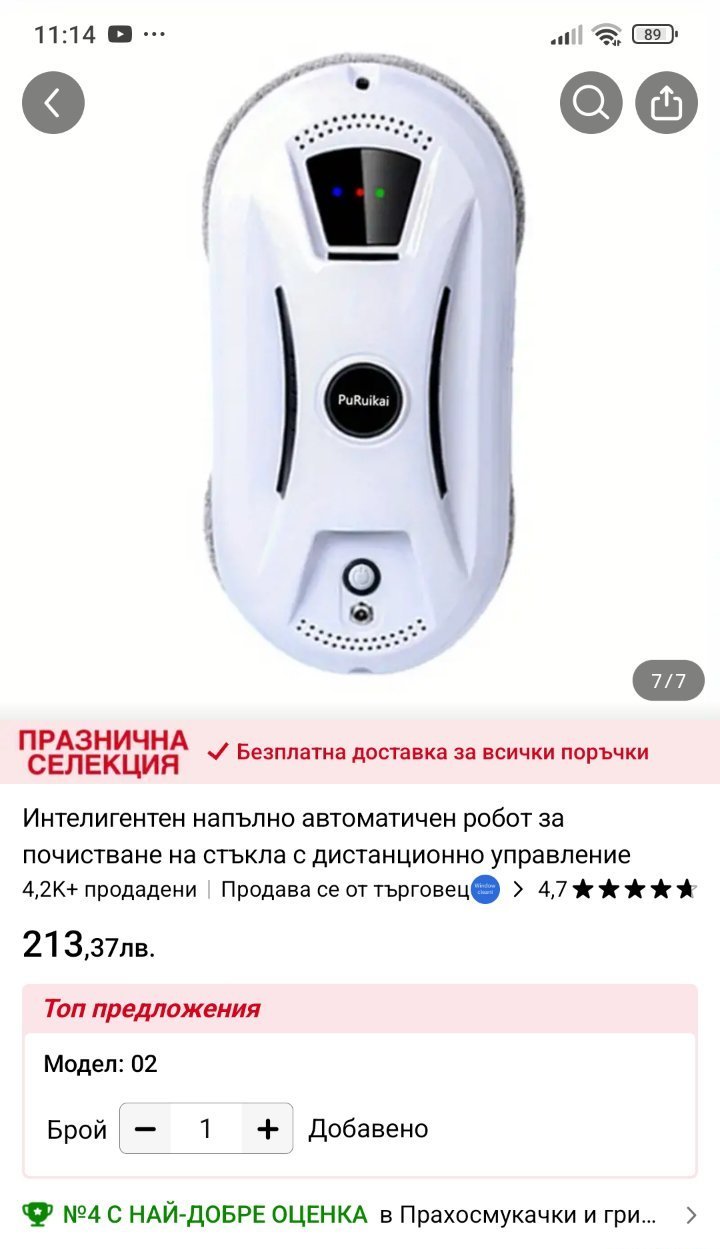View the 4,7 star rating reviews
This screenshot has height=1249, width=720.
coord(617,889)
